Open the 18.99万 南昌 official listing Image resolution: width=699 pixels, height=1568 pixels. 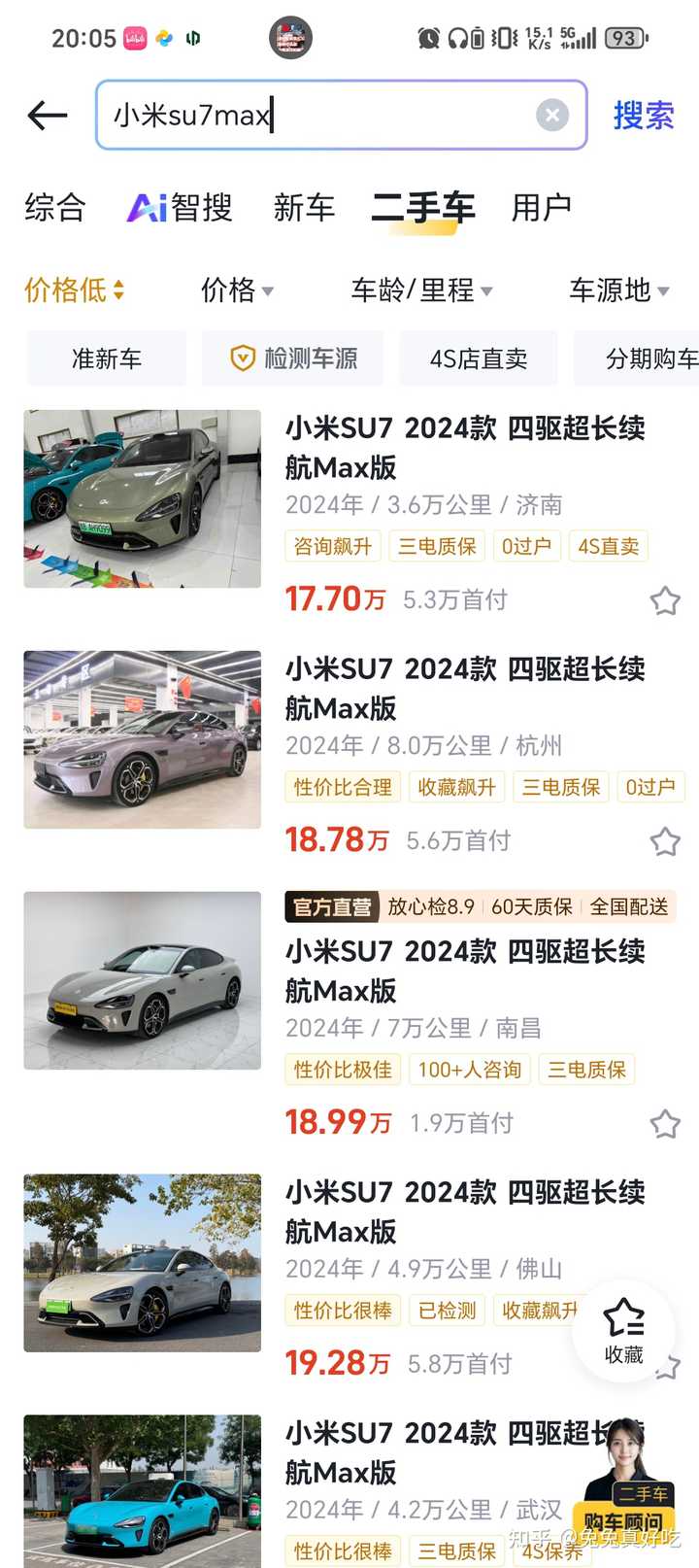click(x=464, y=971)
